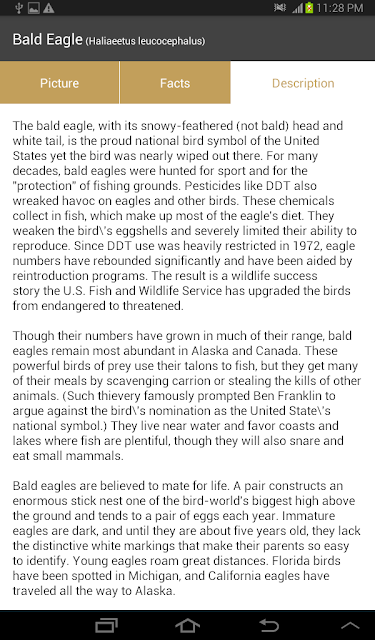Tap the system back button
This screenshot has width=375, height=640.
tap(269, 625)
